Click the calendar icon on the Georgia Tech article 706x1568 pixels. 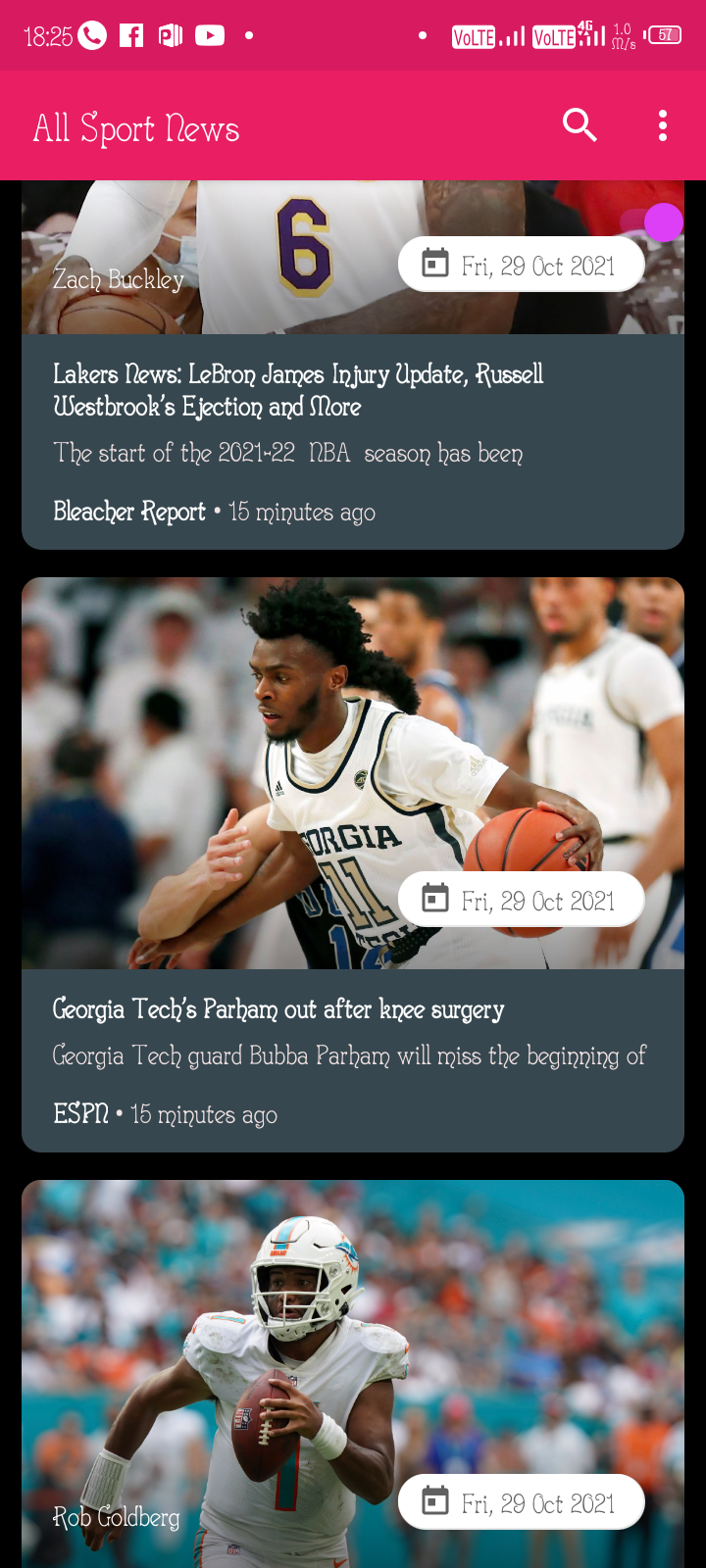[434, 898]
